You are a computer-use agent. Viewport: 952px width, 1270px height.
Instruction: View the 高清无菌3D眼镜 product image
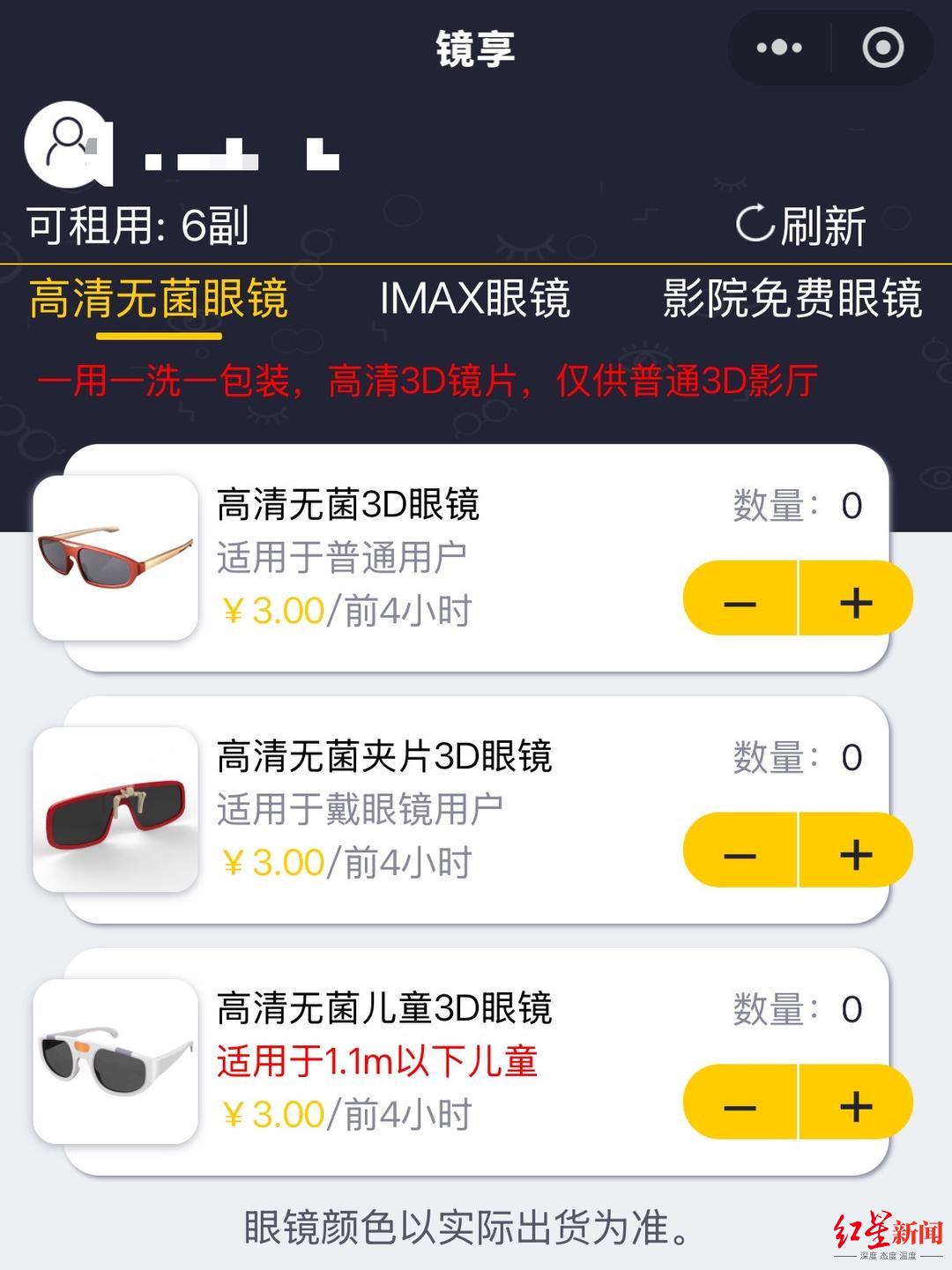115,558
